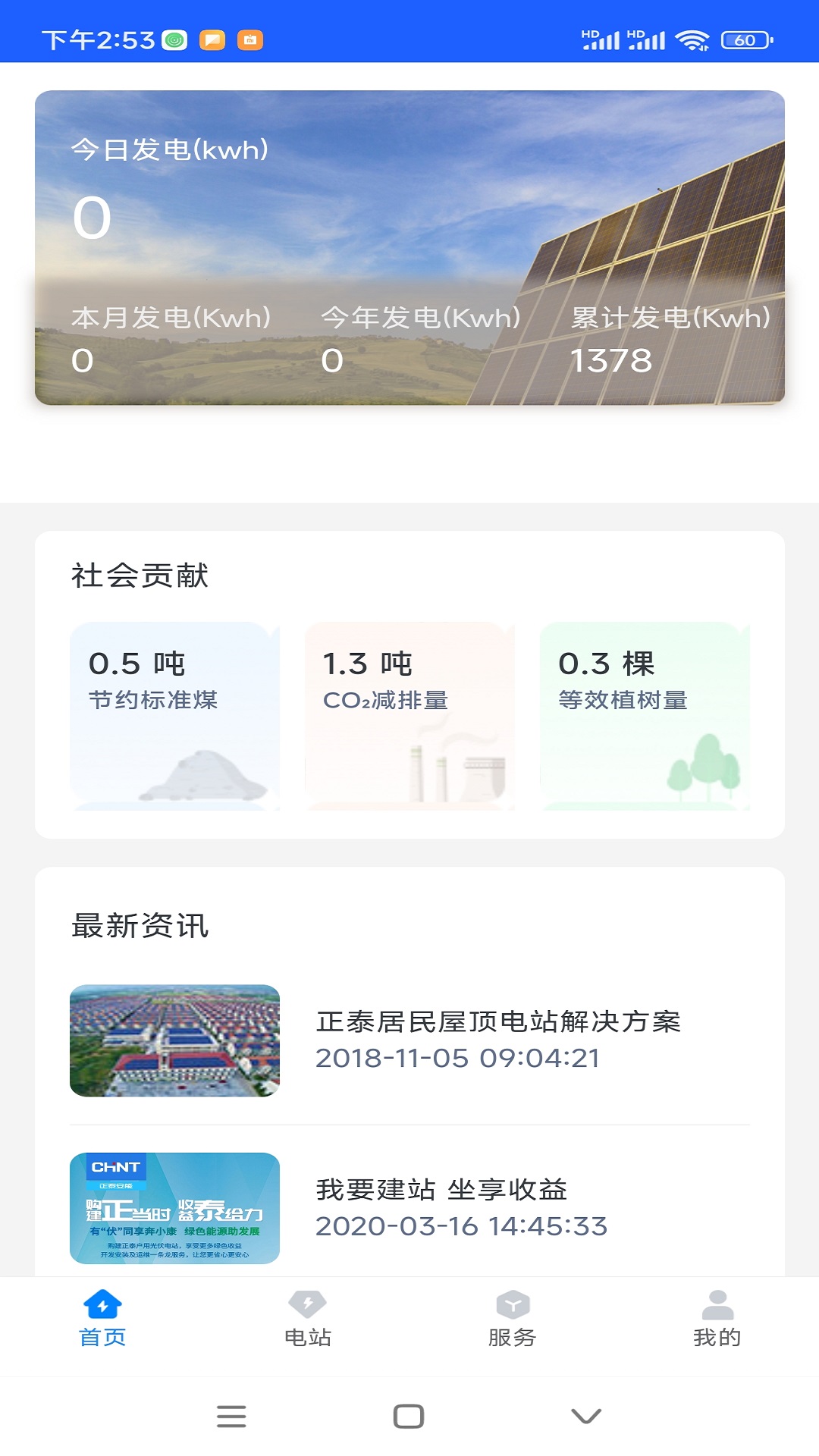819x1456 pixels.
Task: Tap the rooftop power station article thumbnail
Action: tap(177, 1040)
